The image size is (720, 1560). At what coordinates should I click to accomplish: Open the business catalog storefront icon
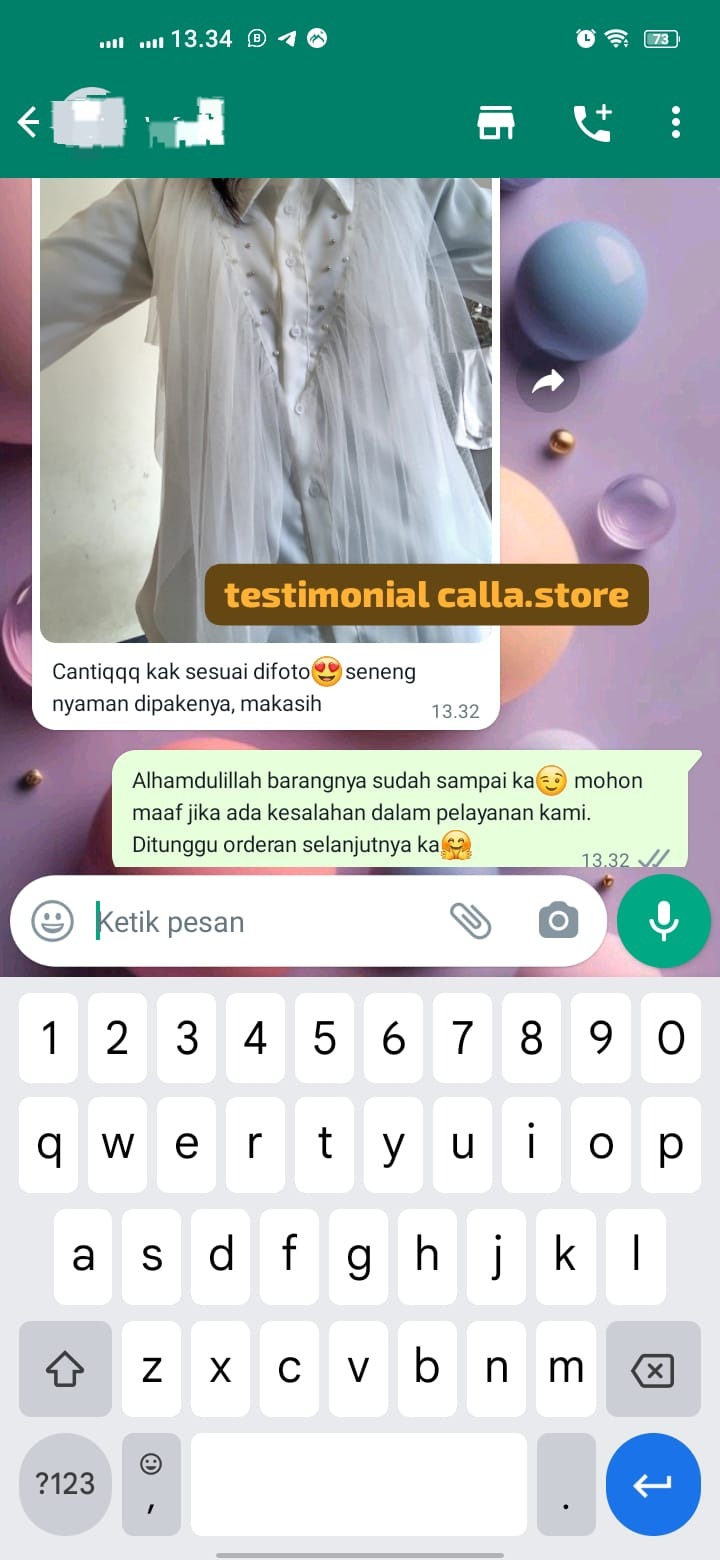pyautogui.click(x=495, y=122)
